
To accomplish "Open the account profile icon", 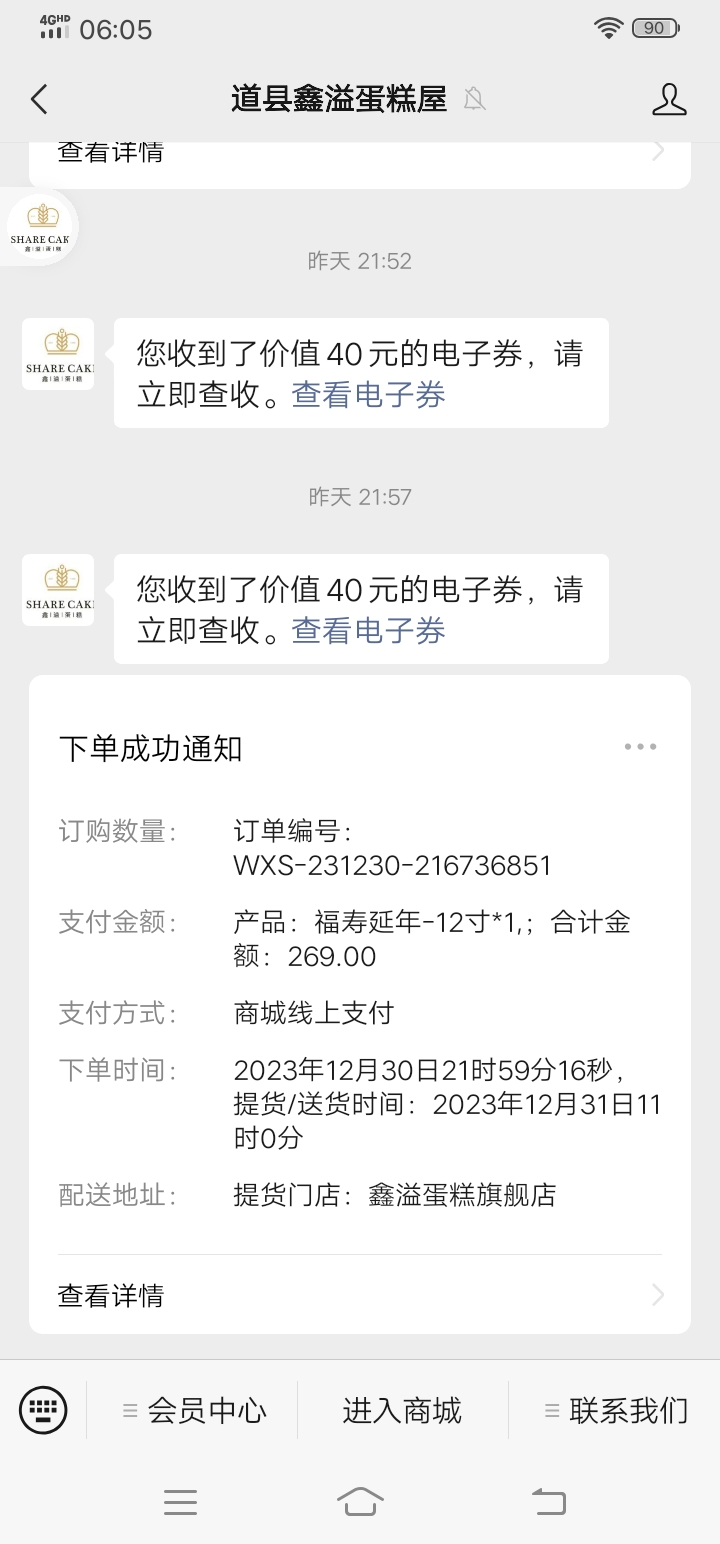I will 669,99.
